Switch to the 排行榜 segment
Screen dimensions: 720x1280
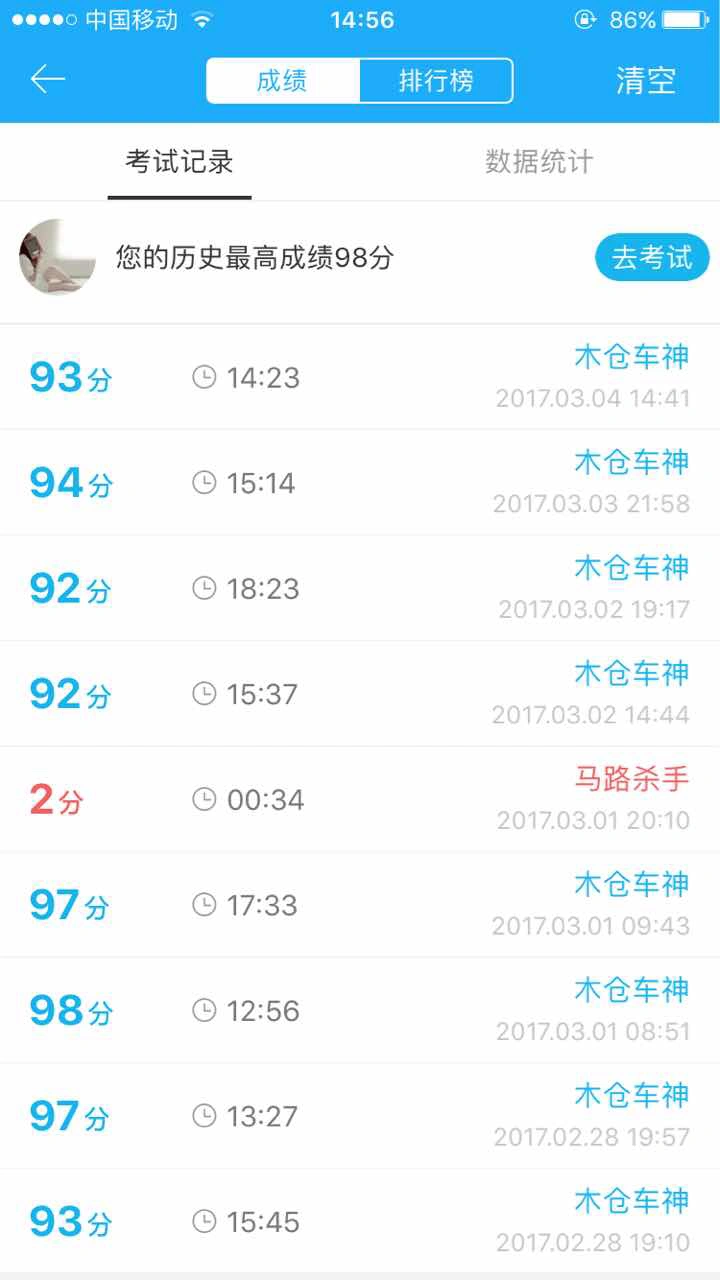[x=436, y=80]
